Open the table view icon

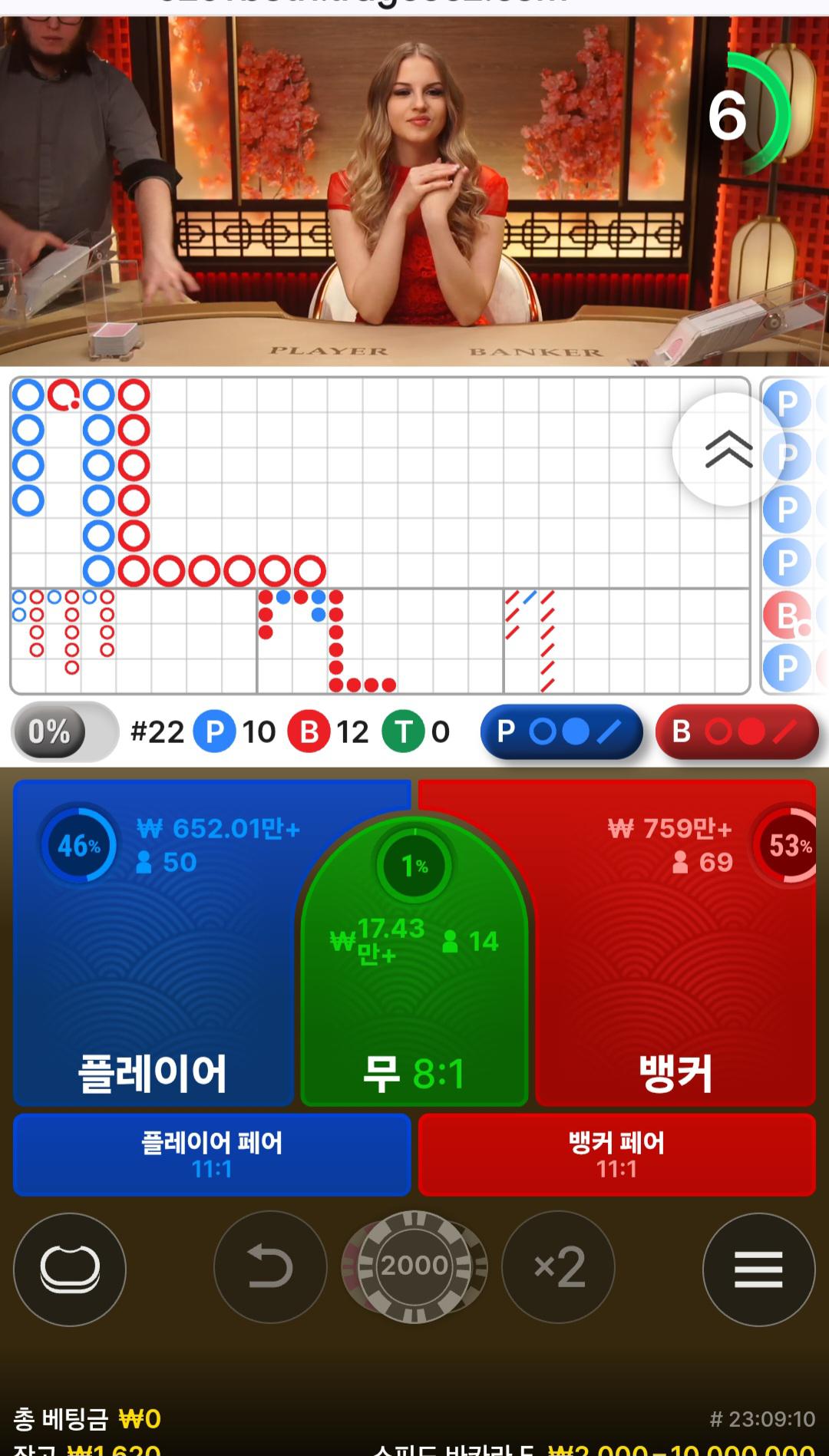click(70, 1269)
